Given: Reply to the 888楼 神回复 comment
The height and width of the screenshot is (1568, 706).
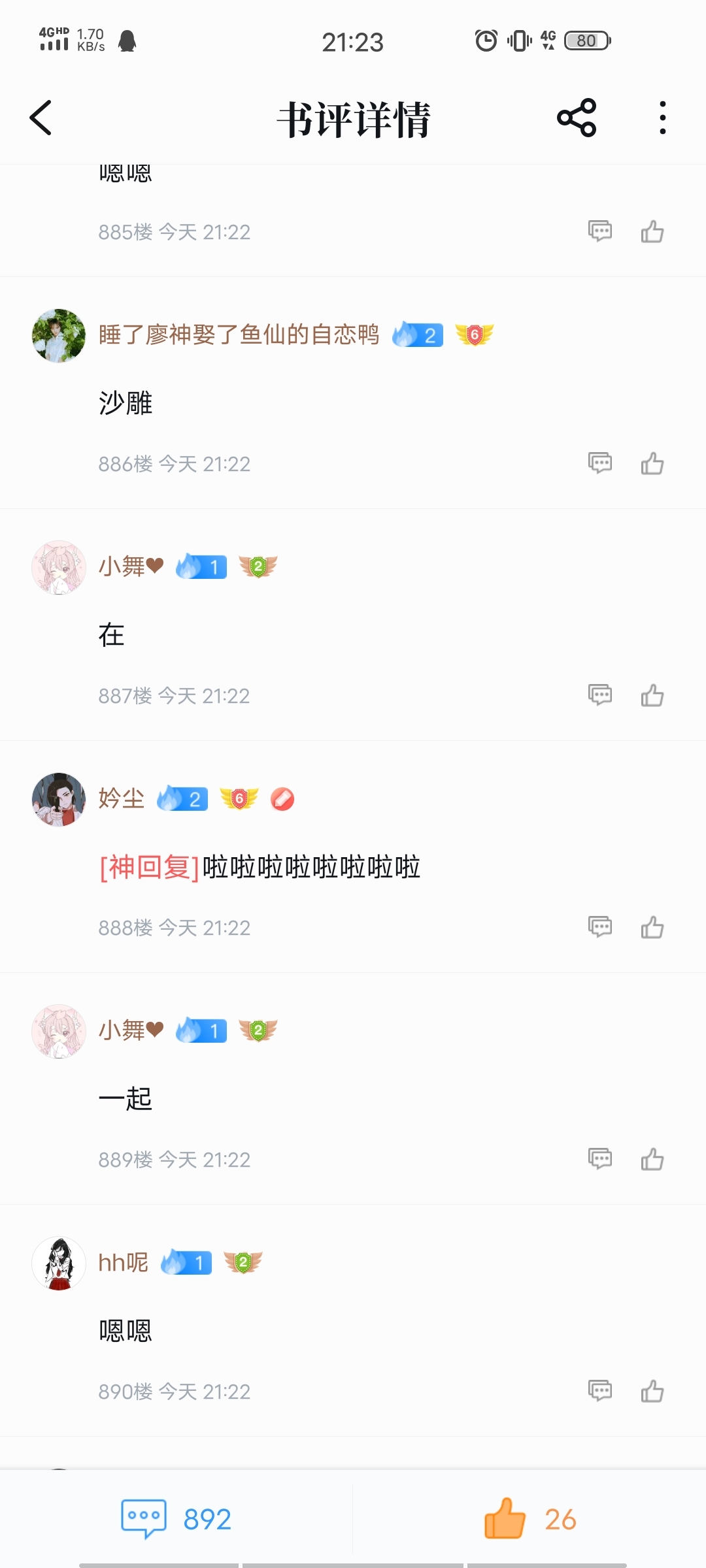Looking at the screenshot, I should click(599, 927).
